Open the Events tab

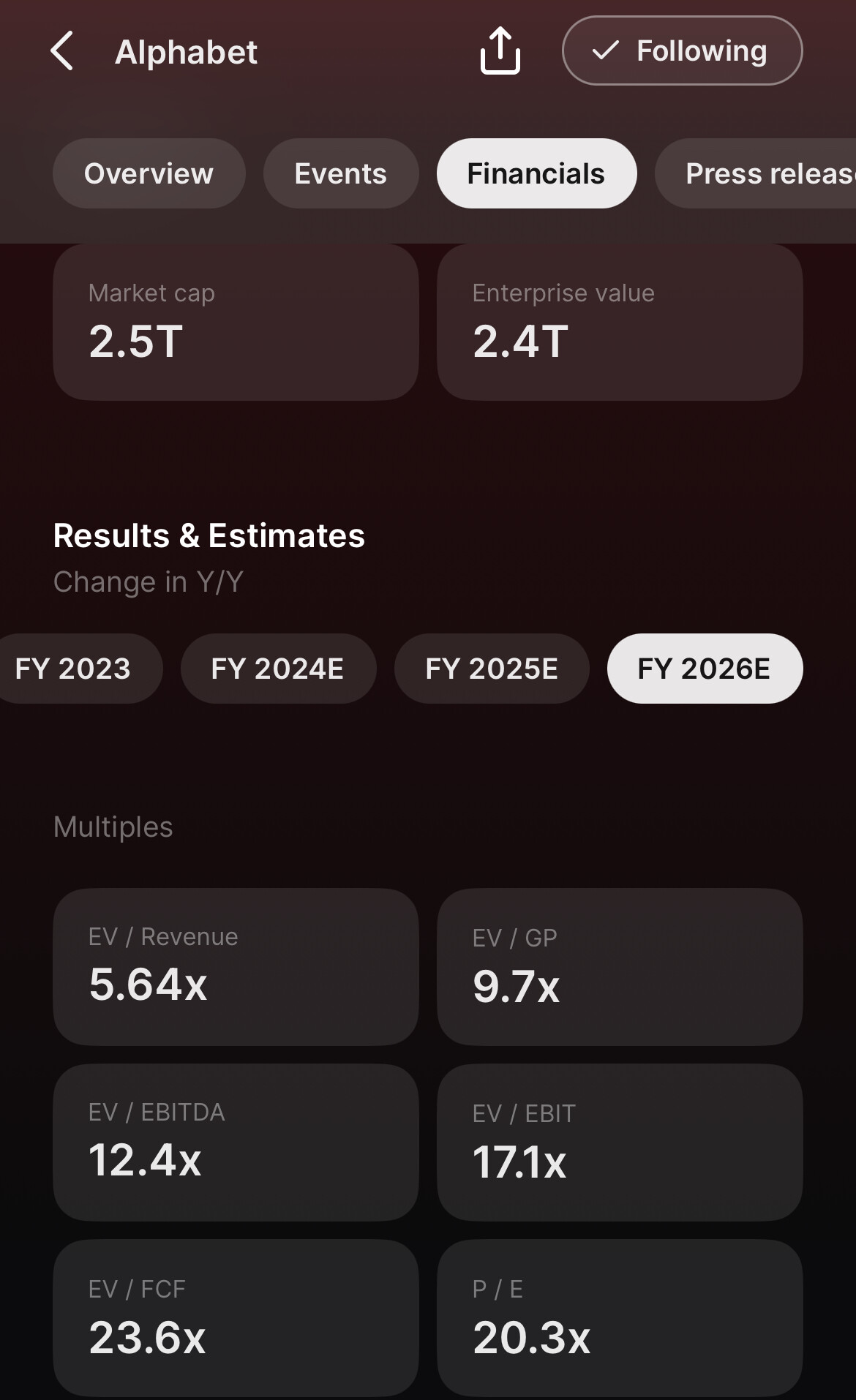[340, 173]
